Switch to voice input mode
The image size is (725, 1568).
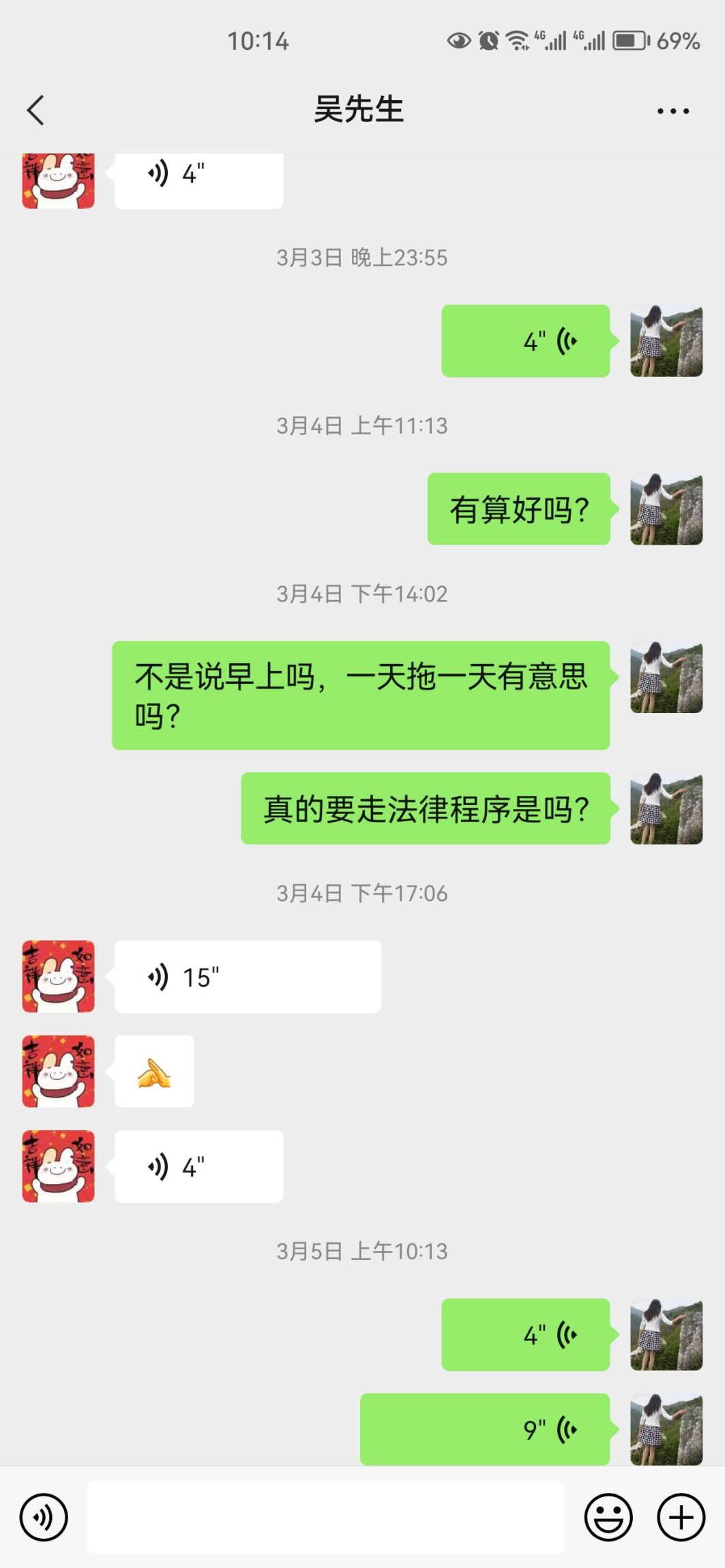click(x=44, y=1517)
